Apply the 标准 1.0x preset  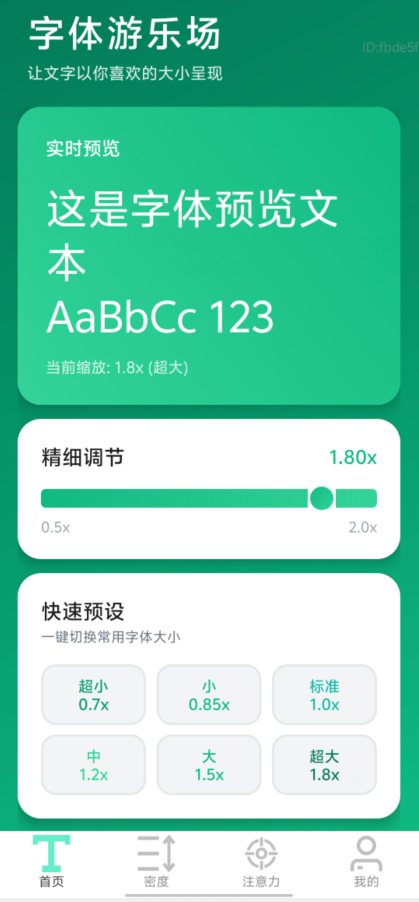(x=325, y=694)
